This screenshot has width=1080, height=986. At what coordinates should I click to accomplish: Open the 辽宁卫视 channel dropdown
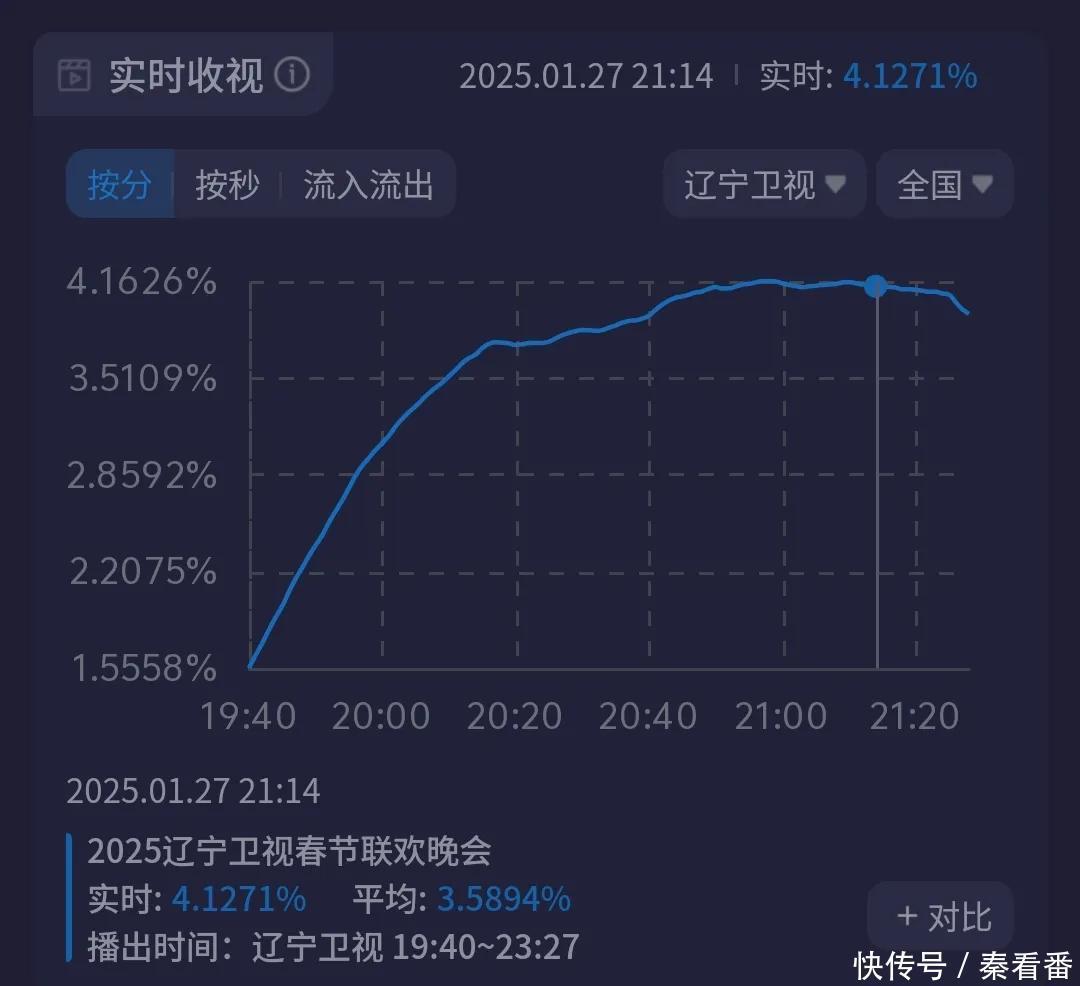click(x=765, y=184)
